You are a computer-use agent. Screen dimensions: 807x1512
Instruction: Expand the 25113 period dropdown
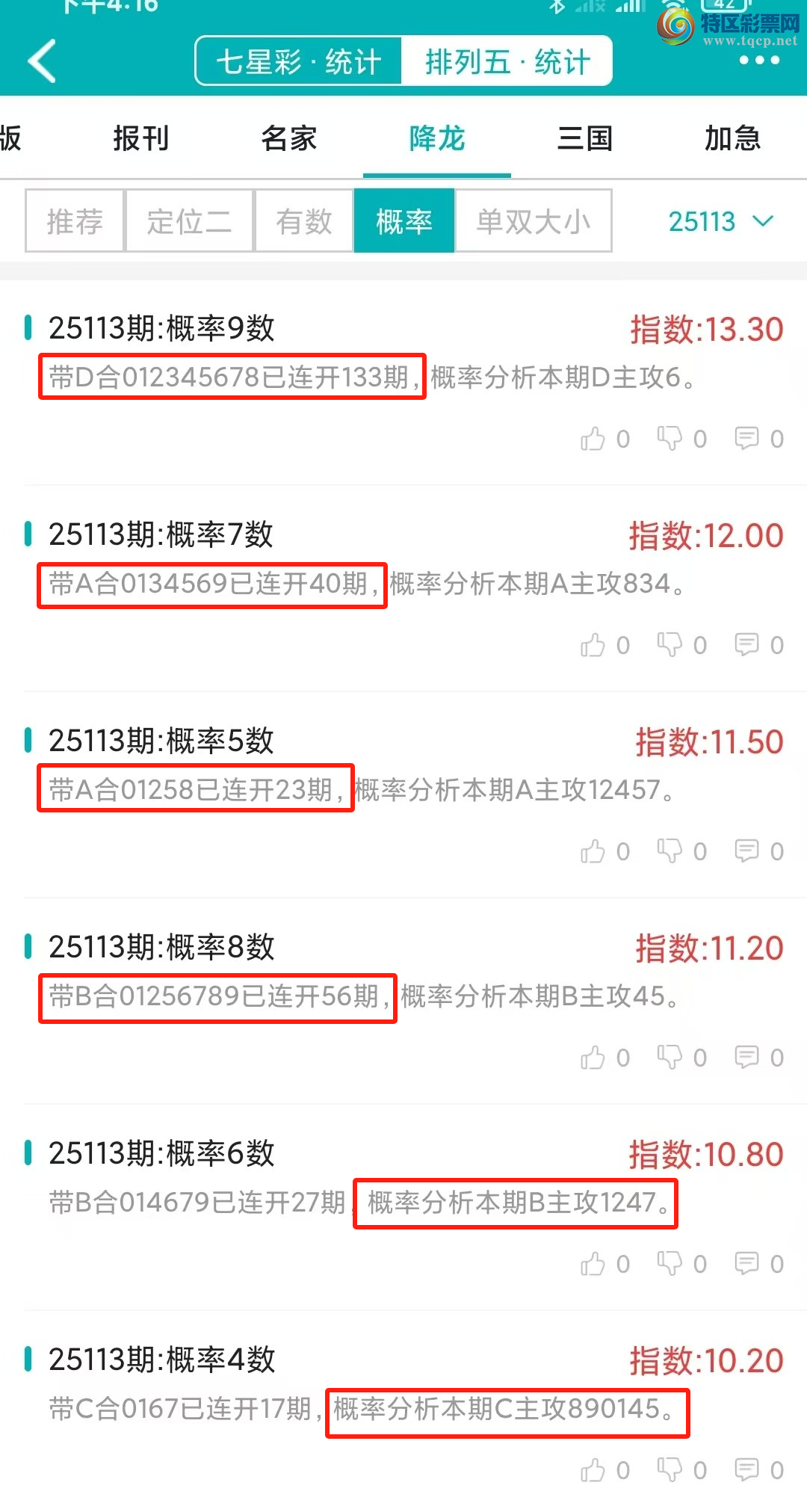coord(720,221)
